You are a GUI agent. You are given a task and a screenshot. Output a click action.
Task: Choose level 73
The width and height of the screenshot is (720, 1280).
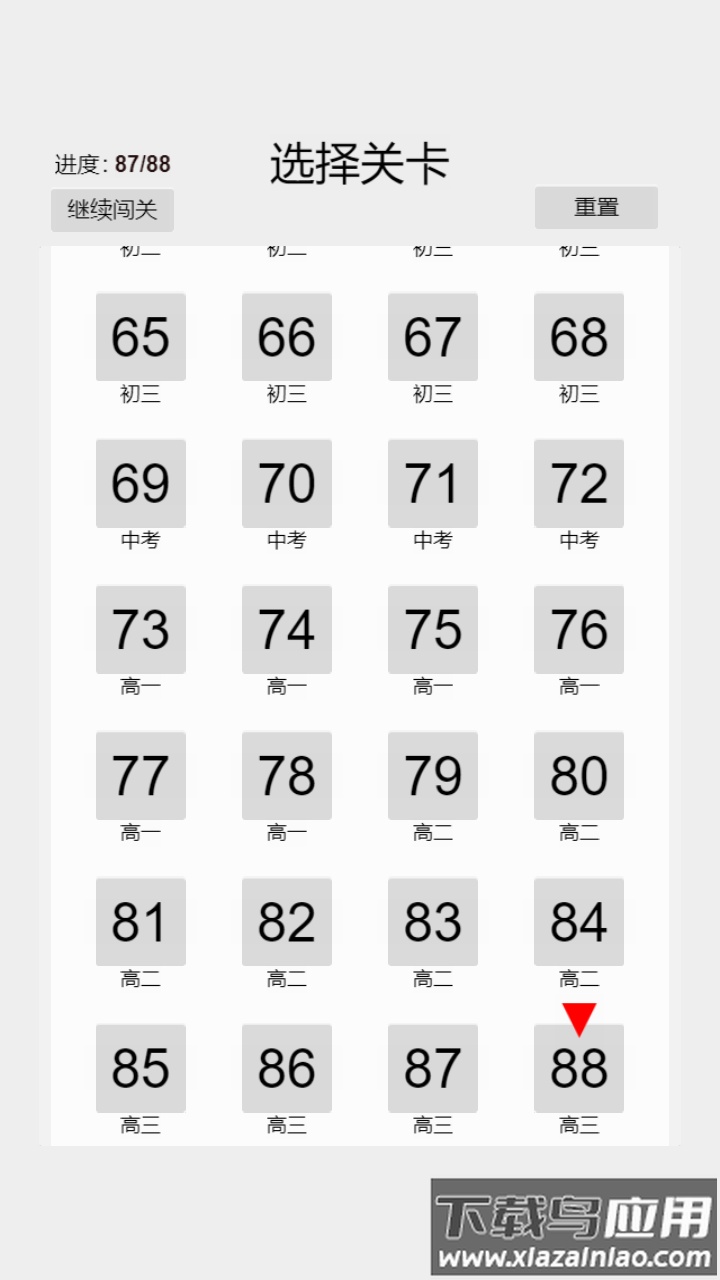coord(140,628)
